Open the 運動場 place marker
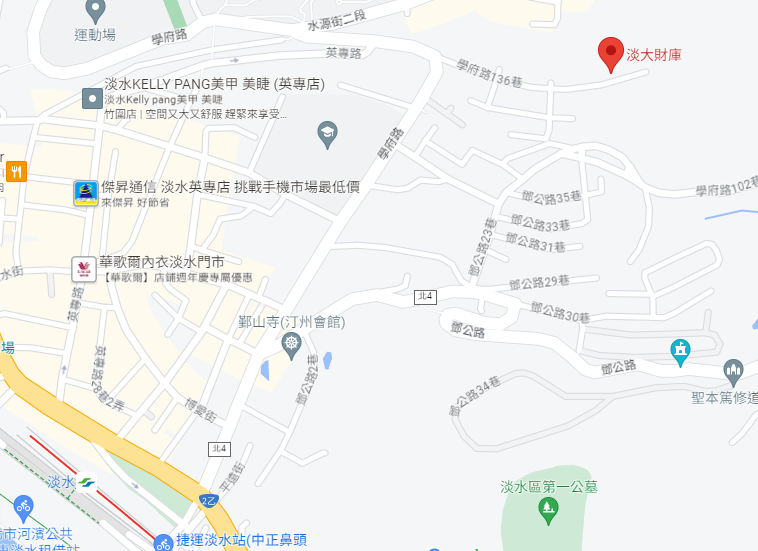The width and height of the screenshot is (758, 551). point(96,10)
